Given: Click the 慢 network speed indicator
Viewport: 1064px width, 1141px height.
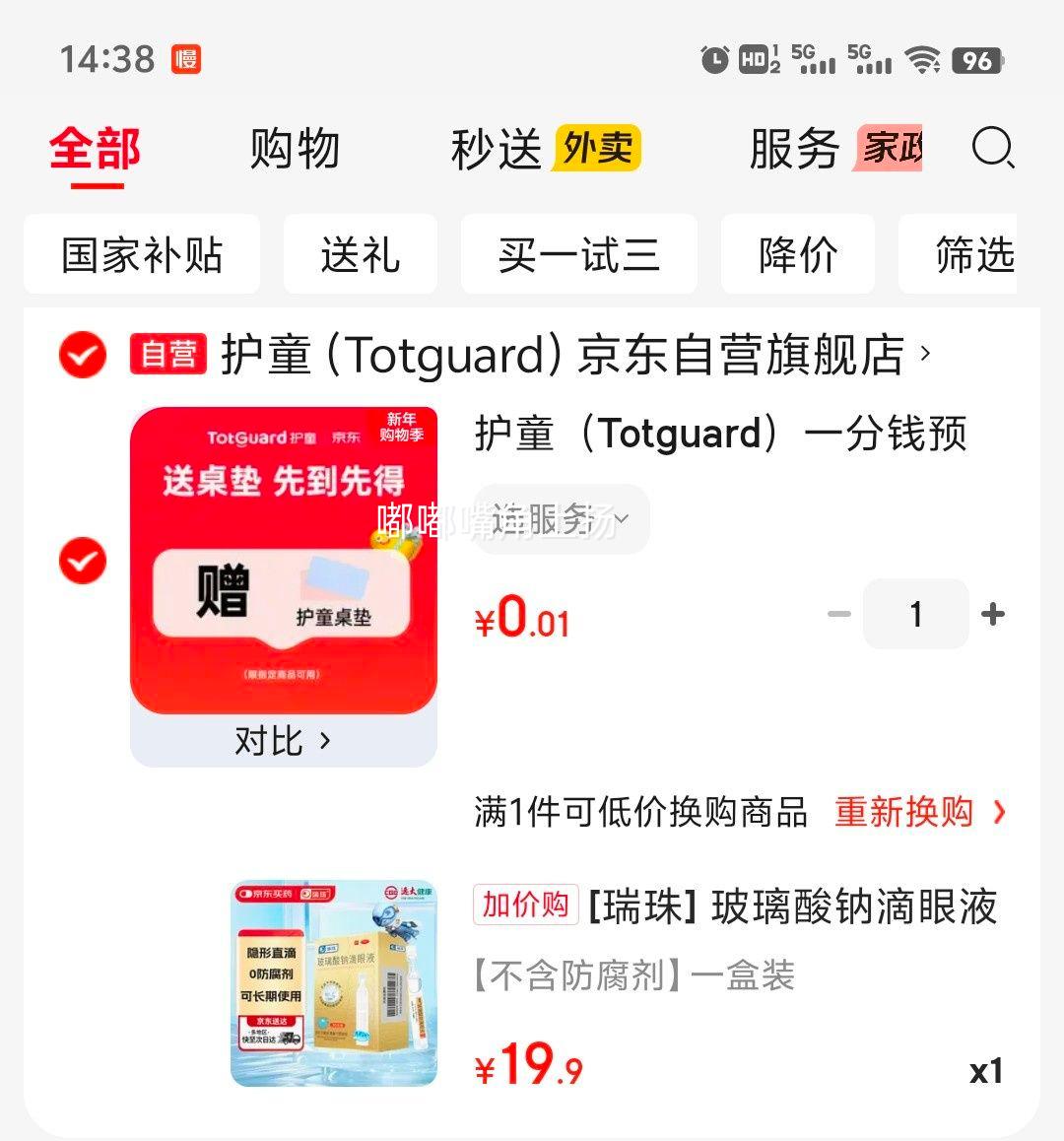Looking at the screenshot, I should (x=188, y=59).
